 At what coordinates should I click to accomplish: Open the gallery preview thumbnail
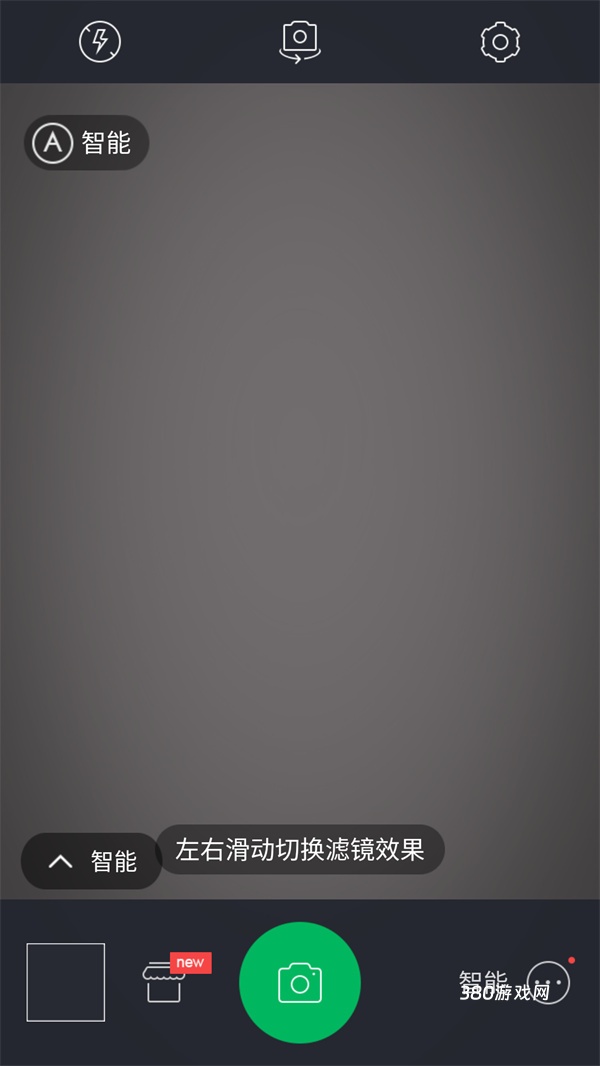click(x=66, y=982)
